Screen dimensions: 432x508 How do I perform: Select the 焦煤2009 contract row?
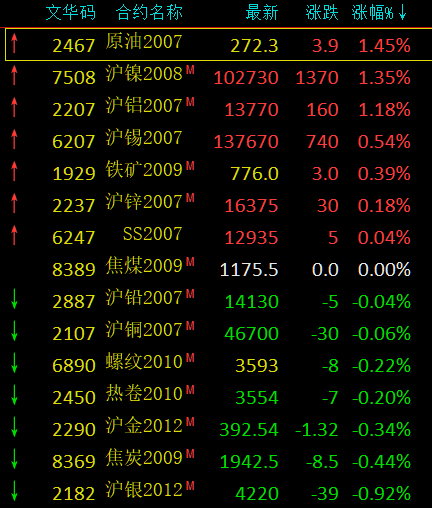(x=216, y=269)
